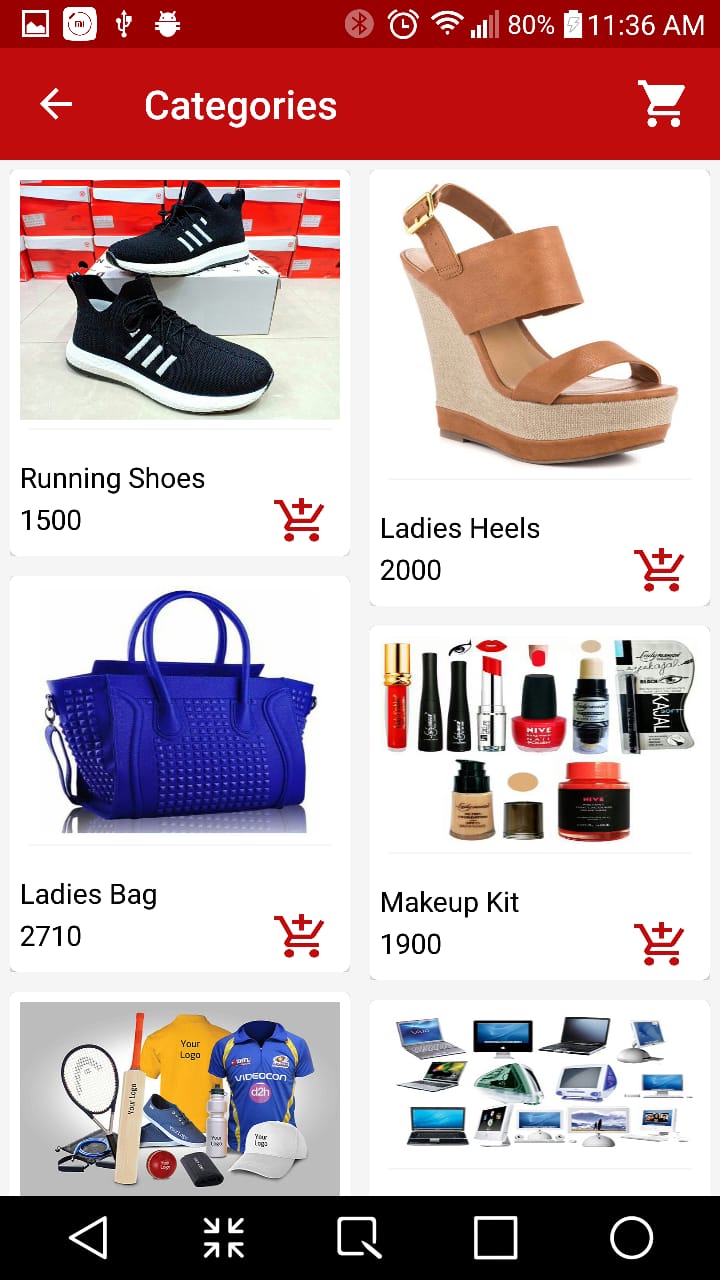Add Running Shoes to cart
The width and height of the screenshot is (720, 1280).
coord(298,519)
